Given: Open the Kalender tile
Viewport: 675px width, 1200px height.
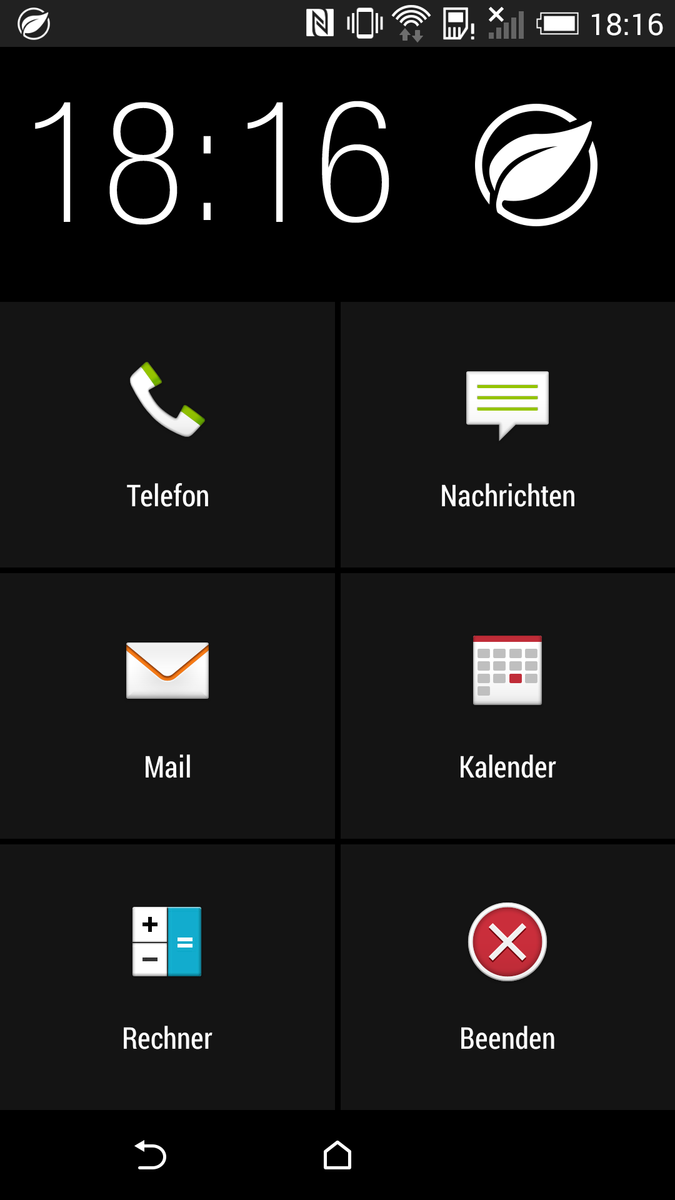Looking at the screenshot, I should coord(507,706).
